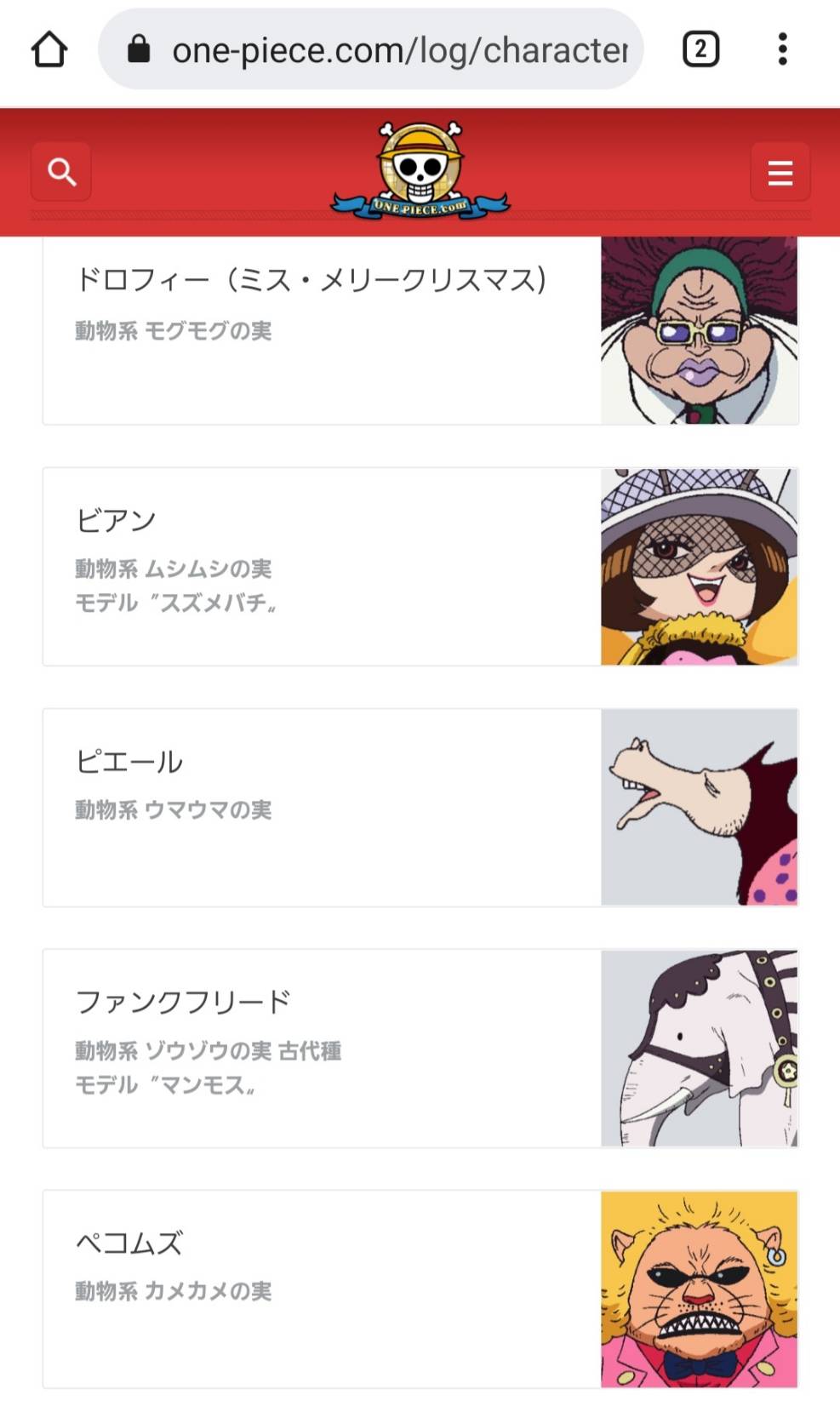This screenshot has height=1412, width=840.
Task: Open the browser tab switcher
Action: [x=700, y=49]
